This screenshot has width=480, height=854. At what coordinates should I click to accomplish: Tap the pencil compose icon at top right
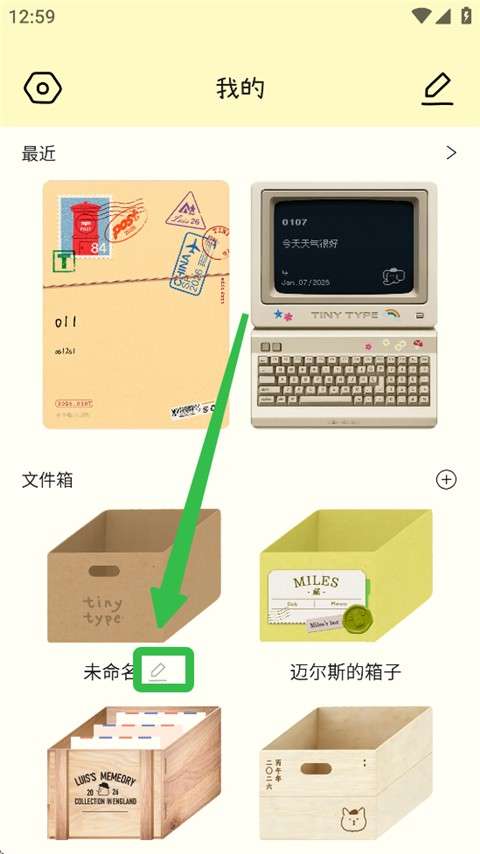click(x=438, y=89)
